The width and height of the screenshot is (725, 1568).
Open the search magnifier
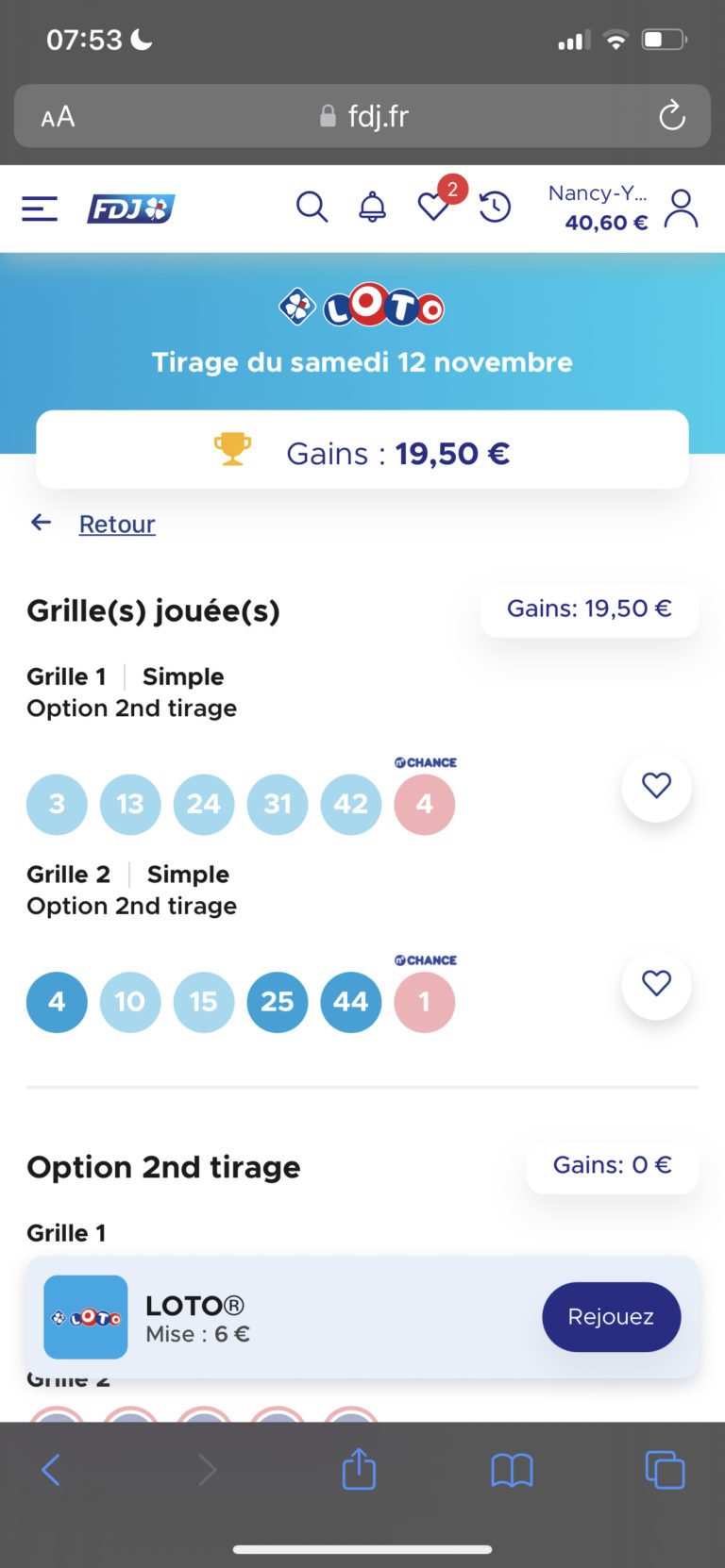pos(312,207)
